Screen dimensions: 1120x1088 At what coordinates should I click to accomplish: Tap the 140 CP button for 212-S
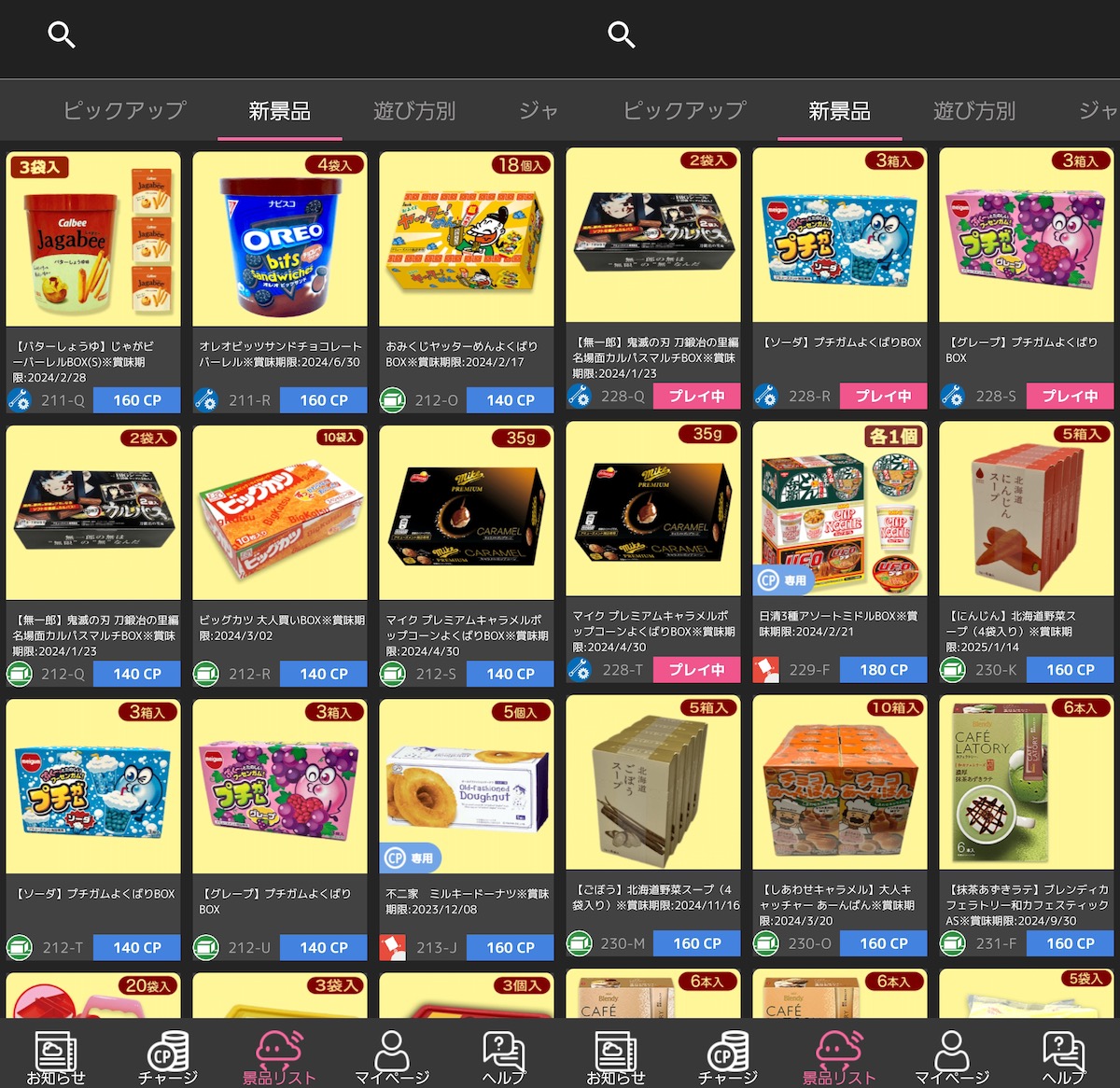click(x=510, y=674)
